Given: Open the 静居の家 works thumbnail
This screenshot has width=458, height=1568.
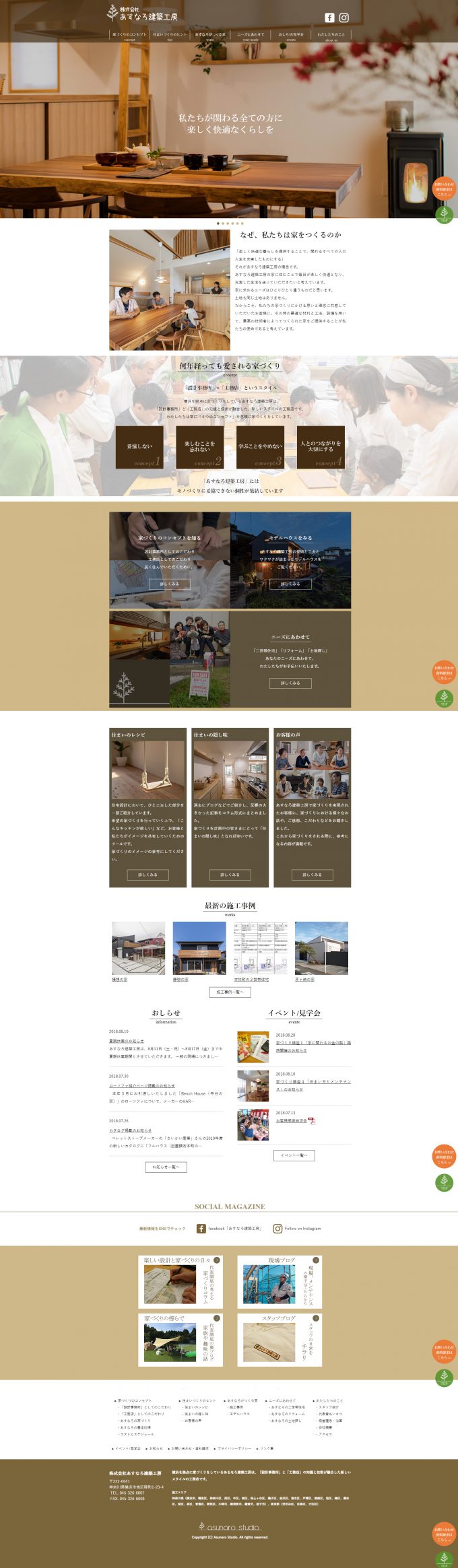Looking at the screenshot, I should point(199,948).
